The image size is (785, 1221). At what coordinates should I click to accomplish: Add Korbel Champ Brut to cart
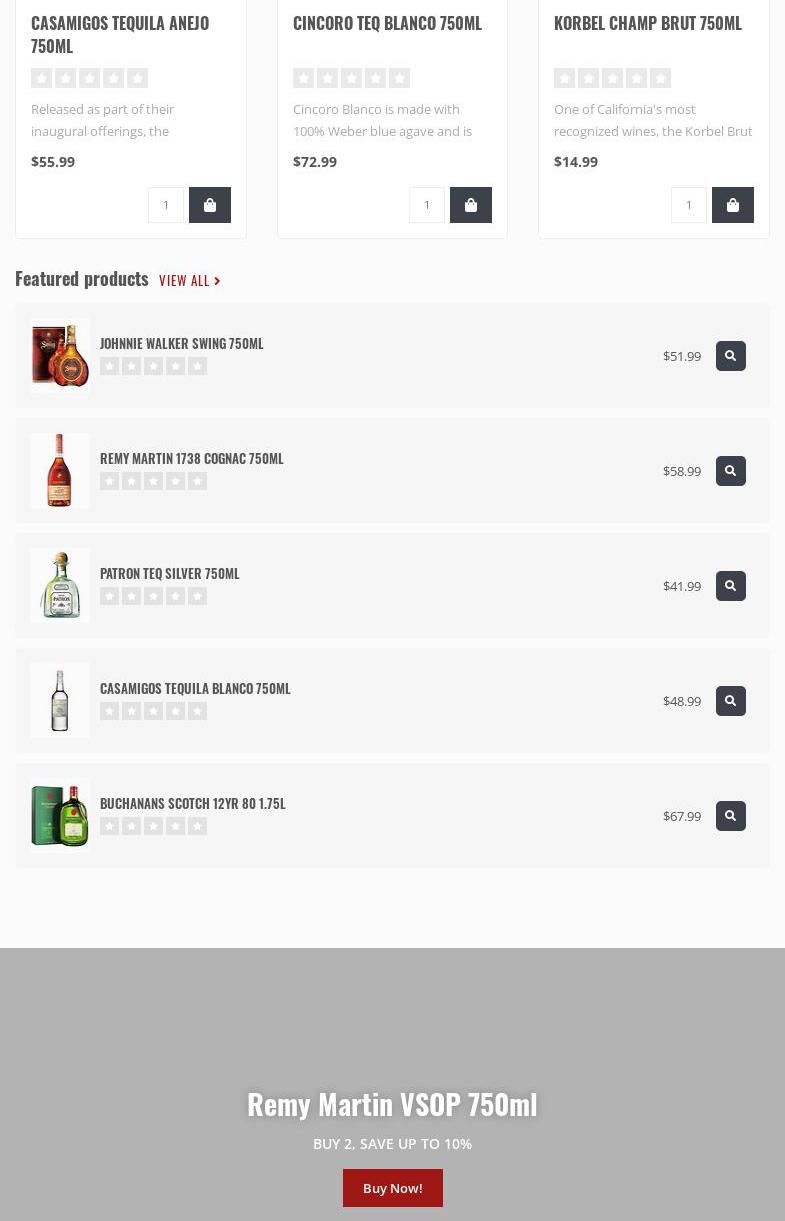(x=733, y=205)
